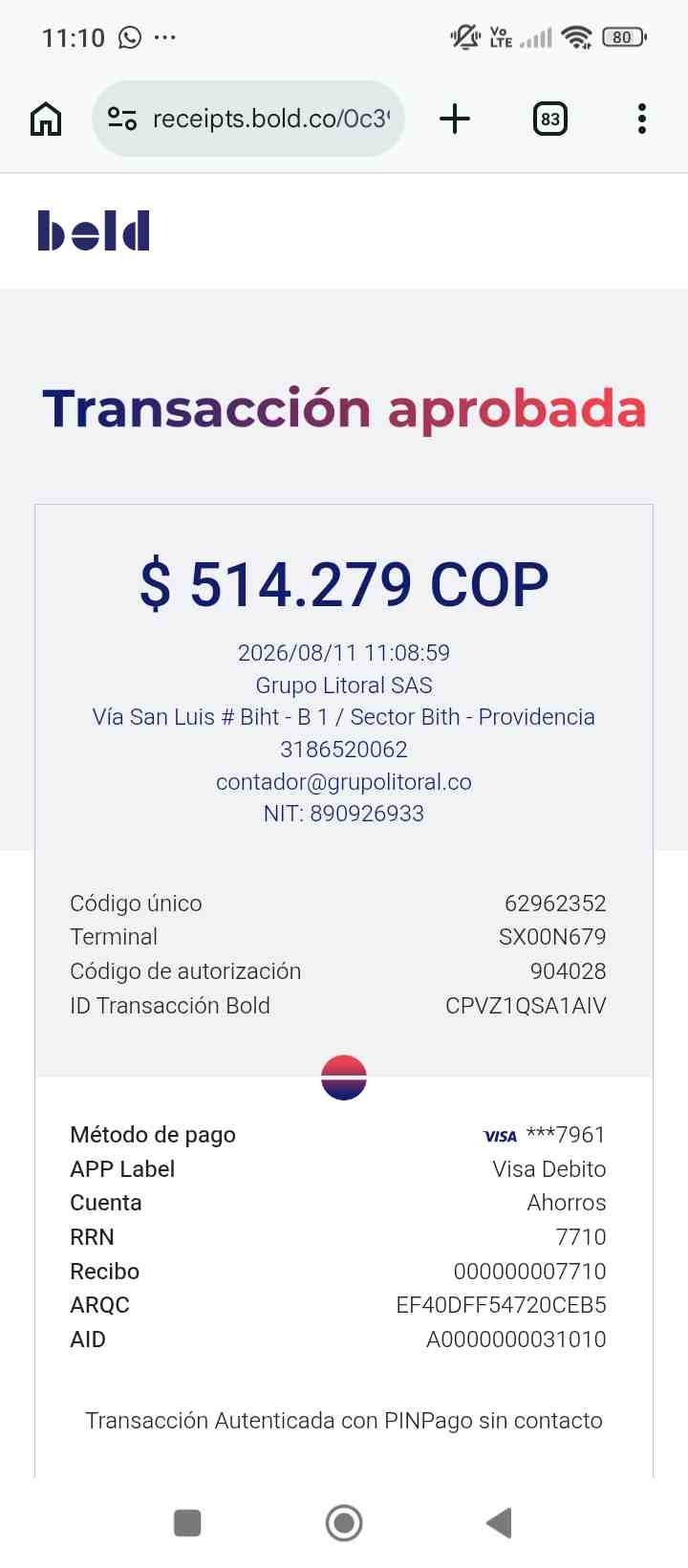Open the site info icon in address bar
The height and width of the screenshot is (1568, 688).
(x=122, y=119)
